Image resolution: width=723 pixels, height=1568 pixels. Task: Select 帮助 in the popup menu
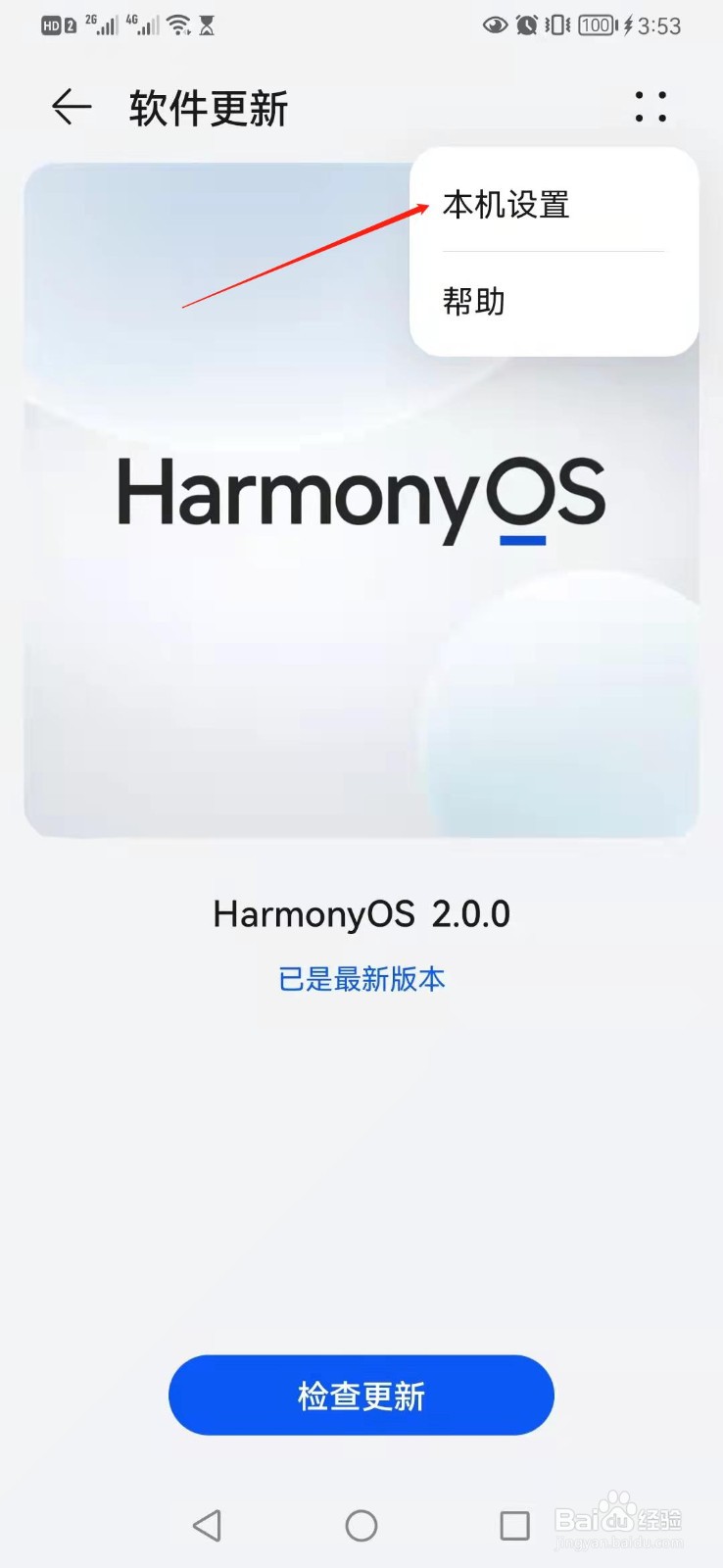pyautogui.click(x=474, y=302)
